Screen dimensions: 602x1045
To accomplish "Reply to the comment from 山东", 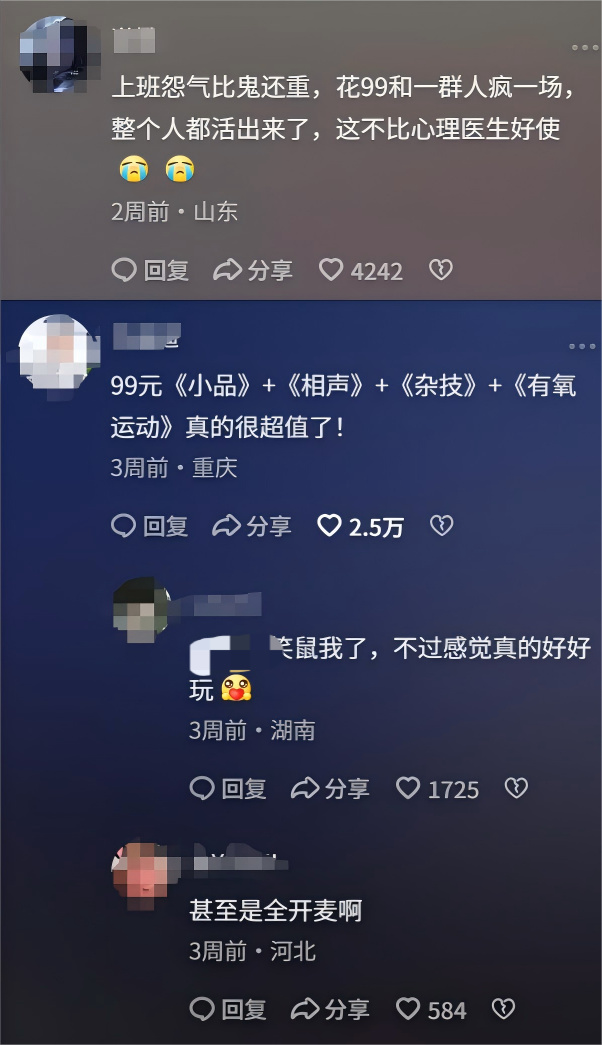I will tap(149, 270).
